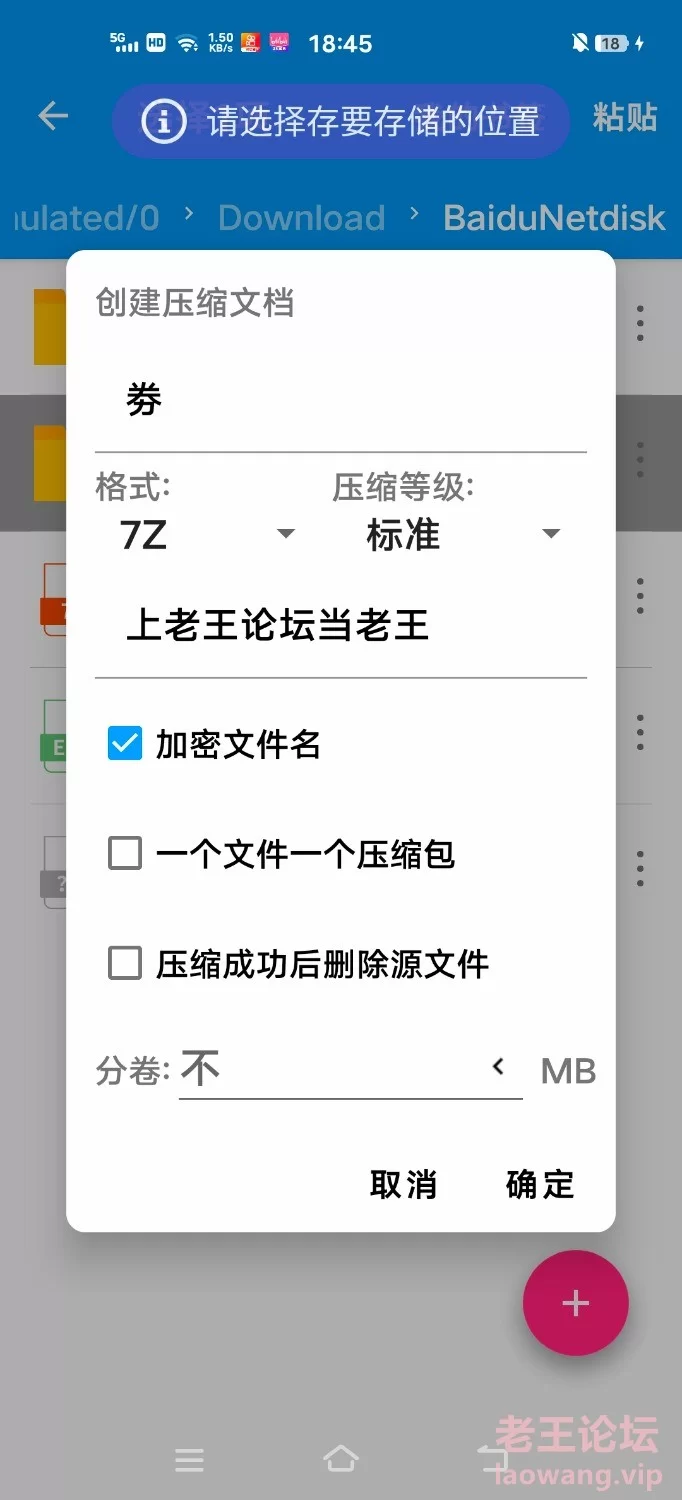Open the 压缩等级 标准 dropdown

(x=461, y=535)
